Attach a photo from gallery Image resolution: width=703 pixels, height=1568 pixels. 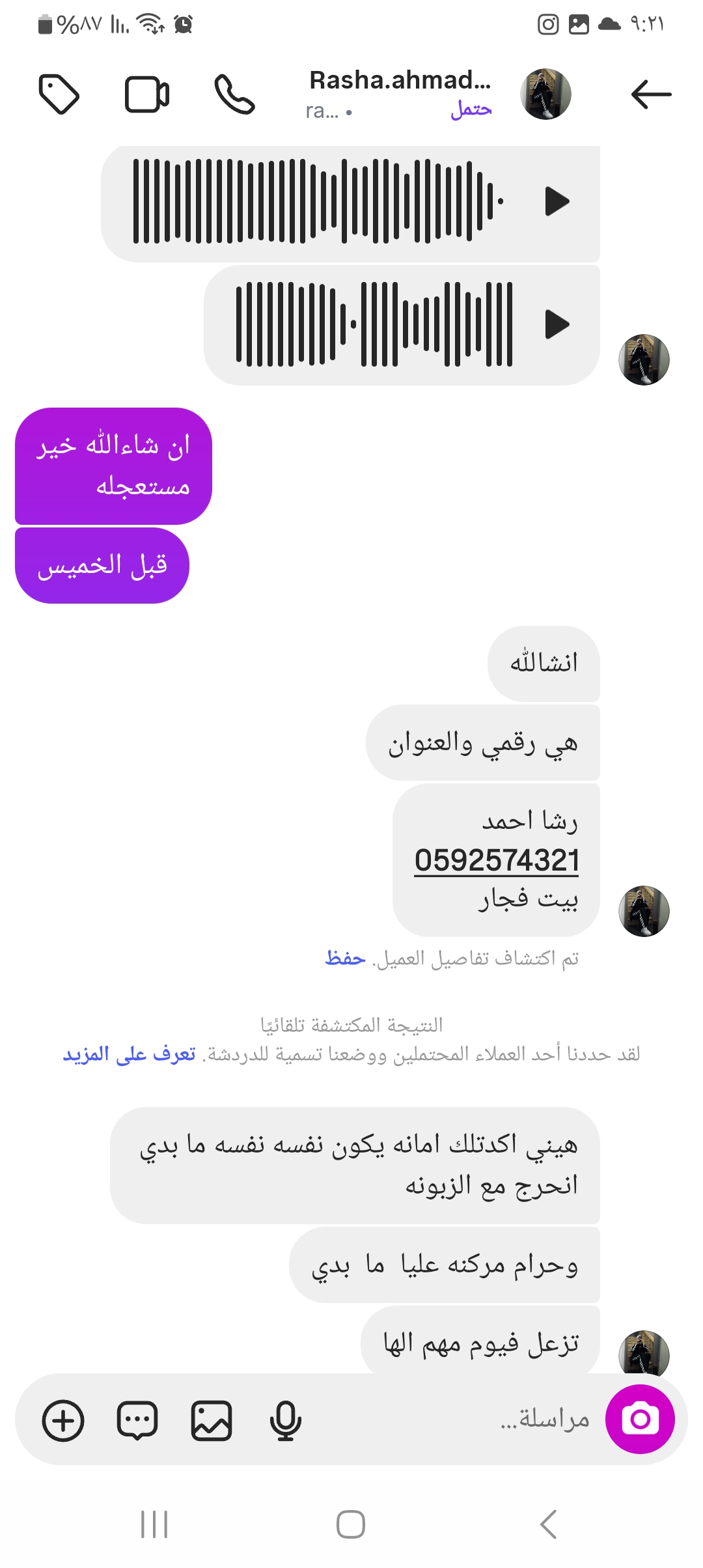tap(212, 1420)
